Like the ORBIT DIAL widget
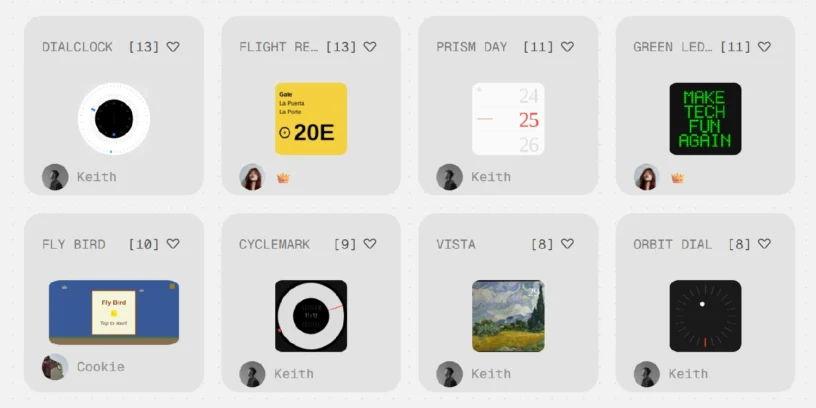 [x=764, y=244]
